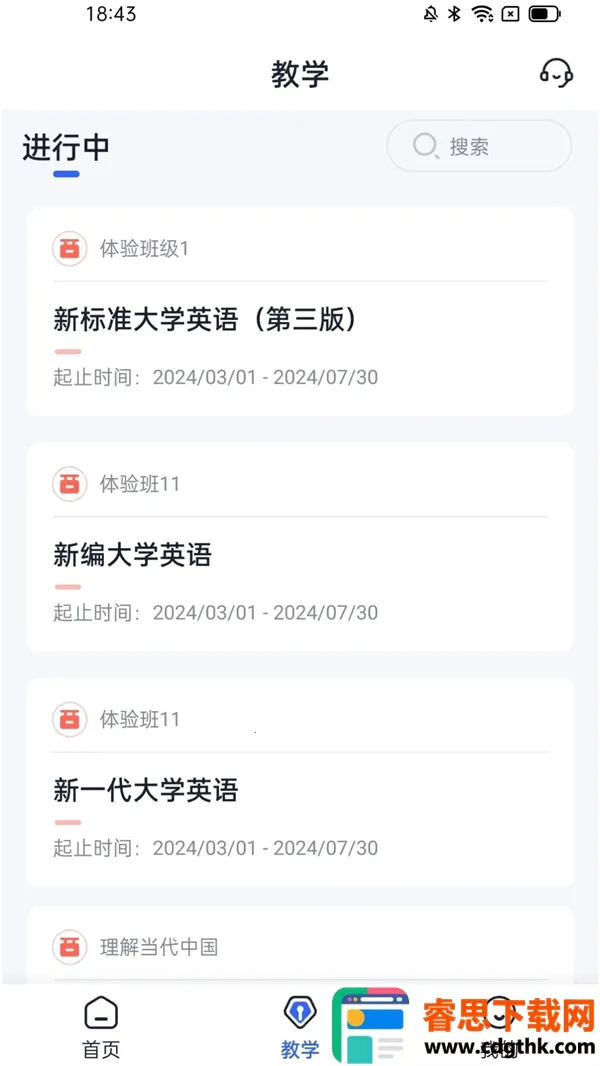
Task: Switch to the 首页 tab
Action: tap(100, 1027)
